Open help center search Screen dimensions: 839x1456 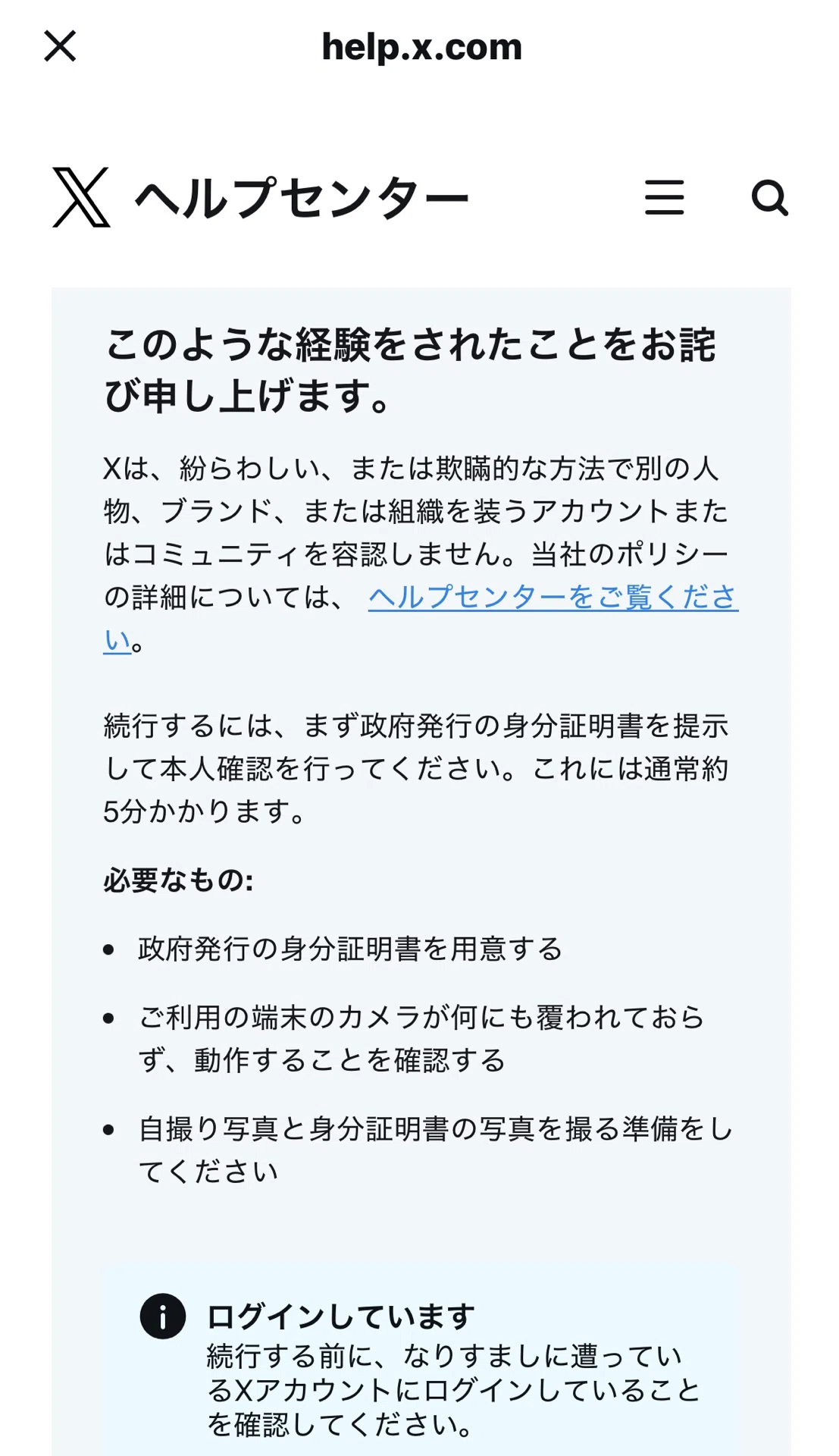coord(769,198)
